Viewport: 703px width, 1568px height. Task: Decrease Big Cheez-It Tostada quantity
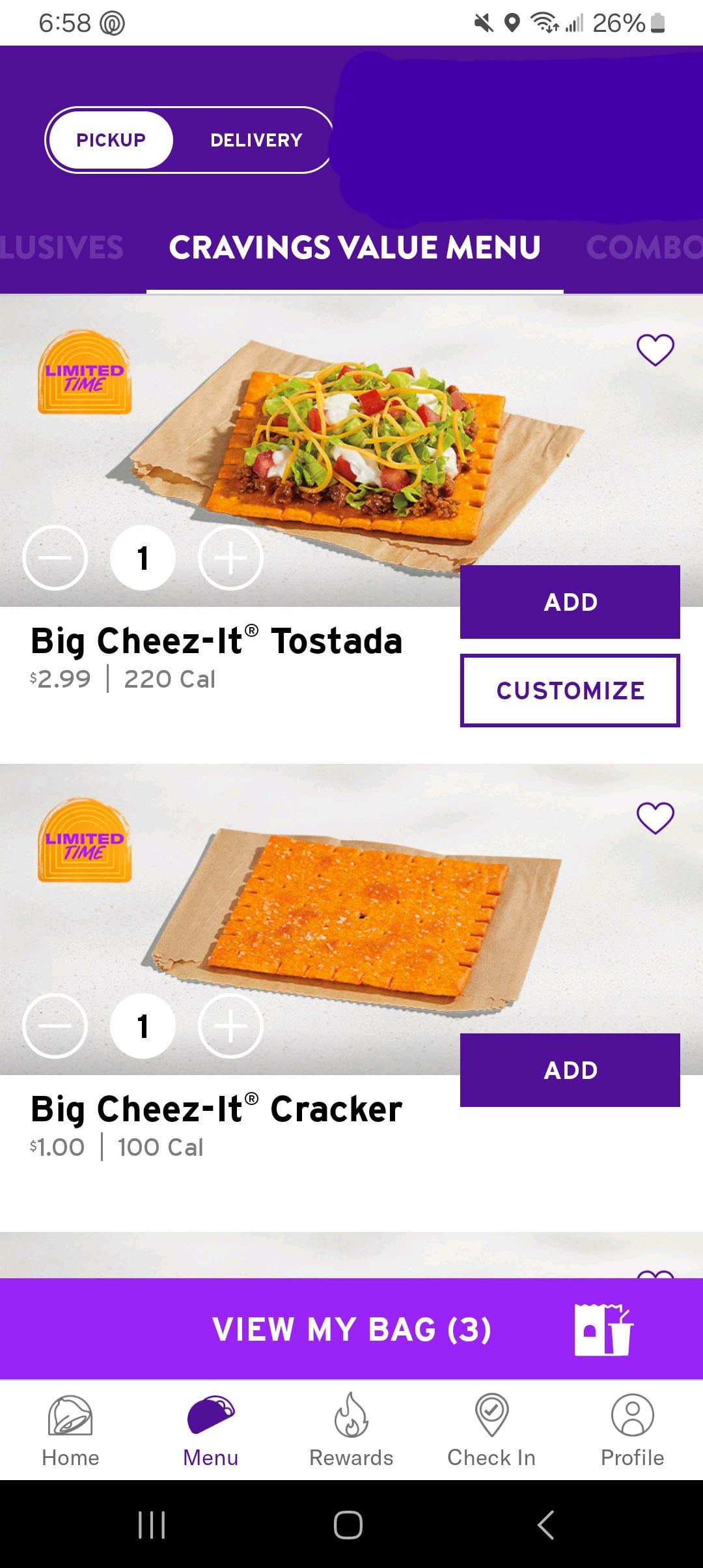pyautogui.click(x=55, y=558)
